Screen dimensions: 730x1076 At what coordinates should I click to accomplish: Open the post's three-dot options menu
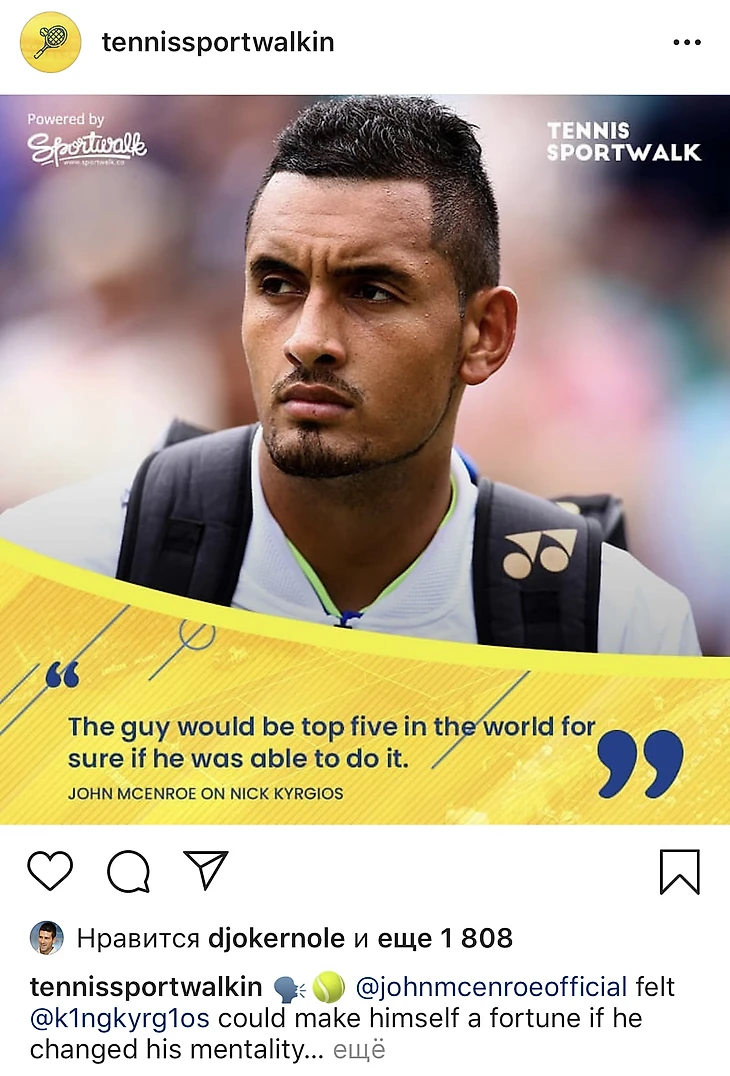686,43
